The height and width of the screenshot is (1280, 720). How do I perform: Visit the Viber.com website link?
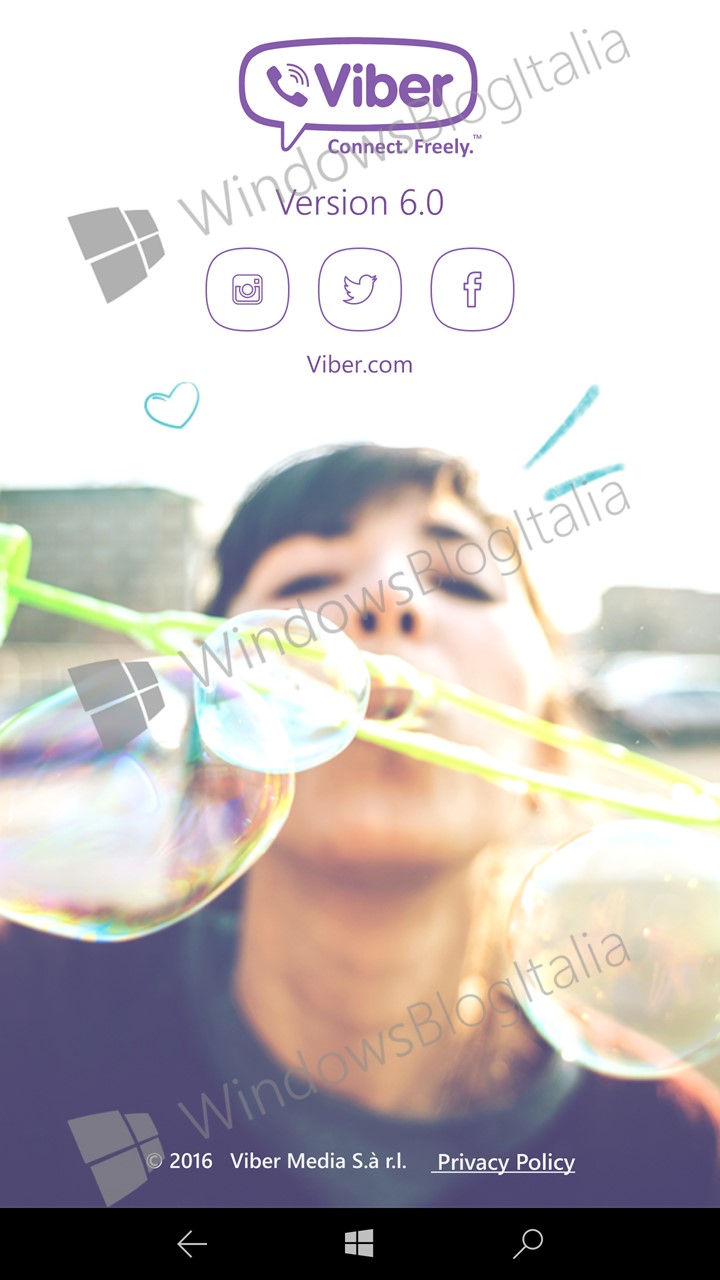coord(360,364)
